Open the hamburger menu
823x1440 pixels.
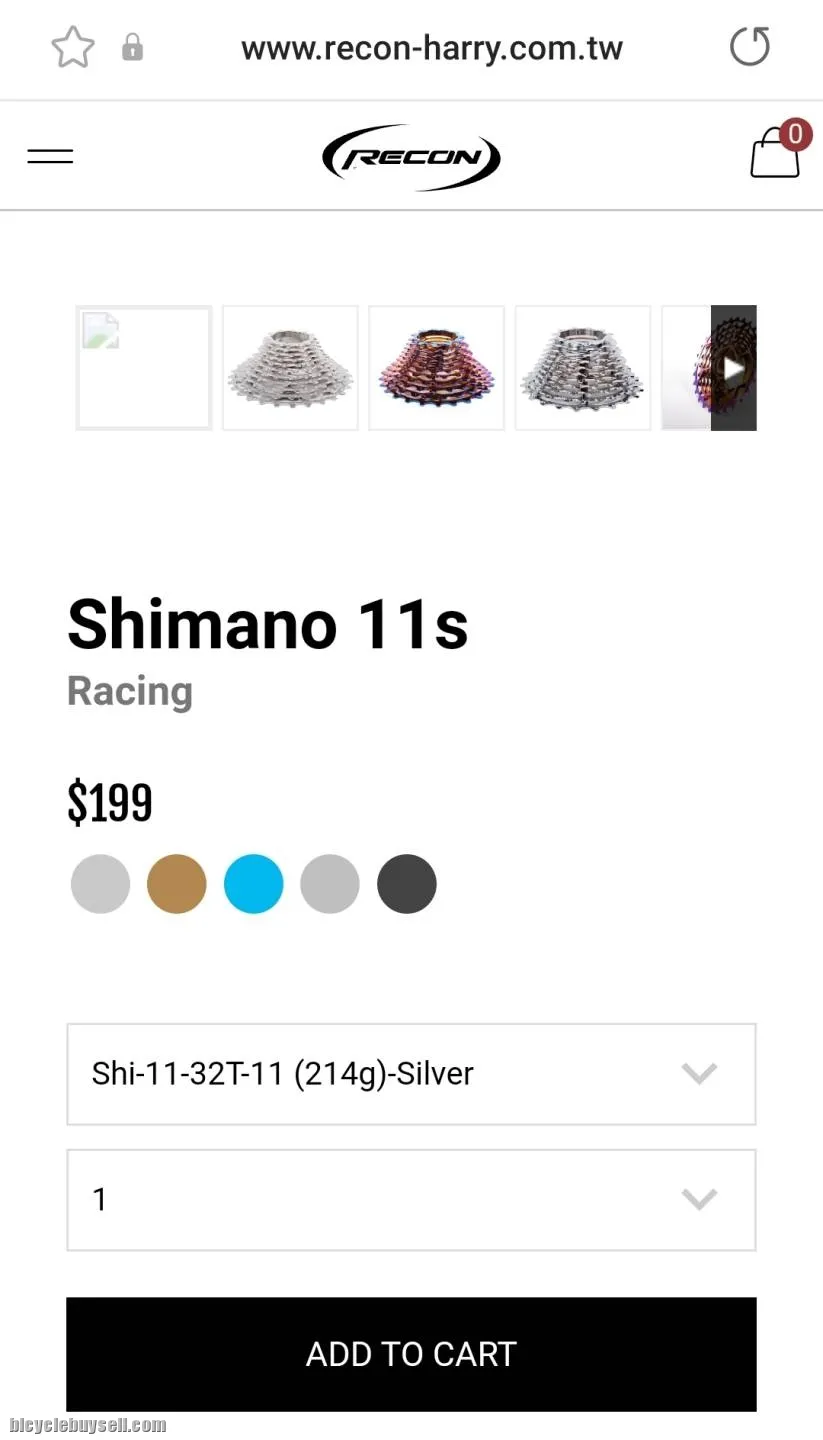(50, 156)
